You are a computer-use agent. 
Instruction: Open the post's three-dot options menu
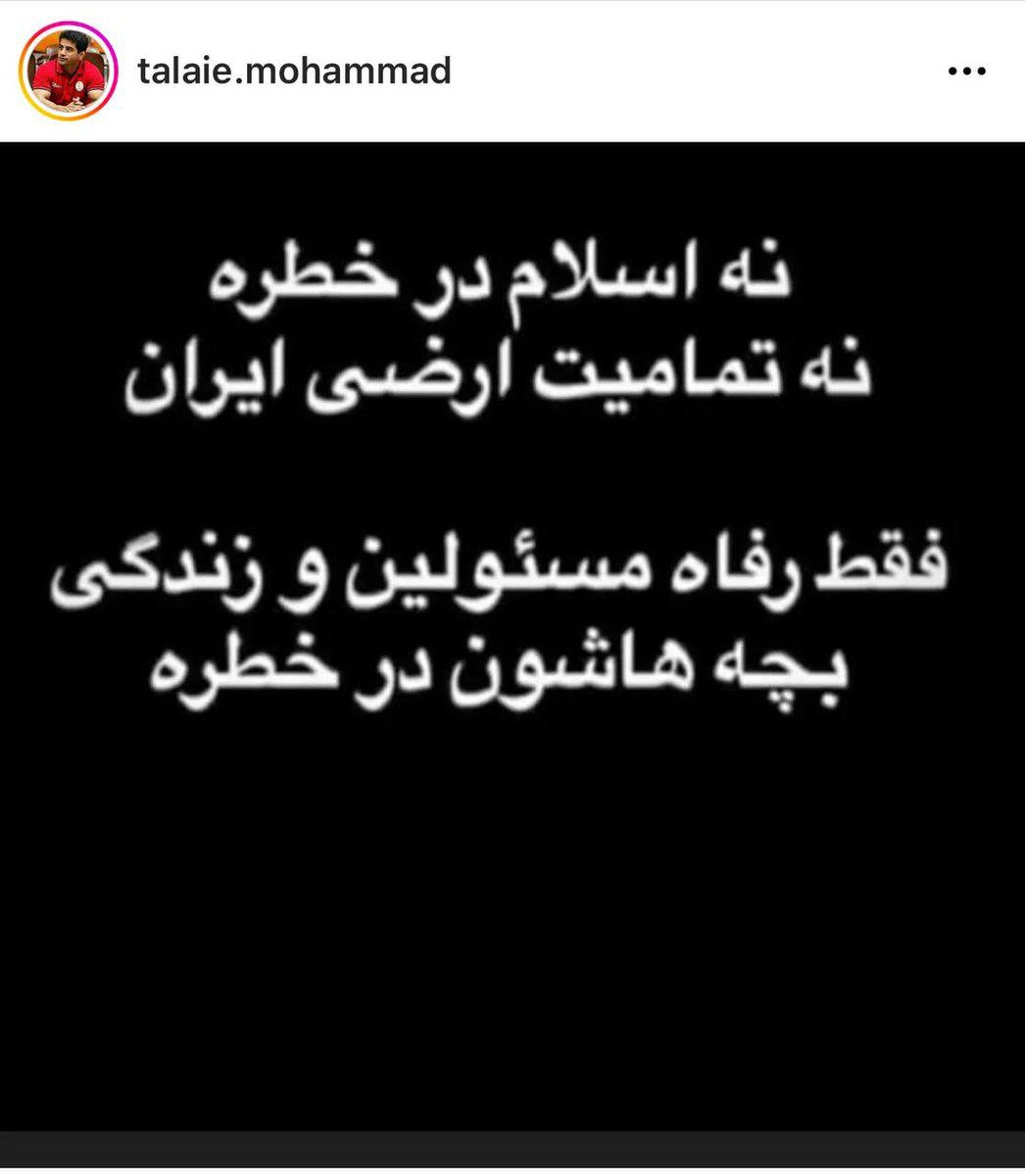967,73
